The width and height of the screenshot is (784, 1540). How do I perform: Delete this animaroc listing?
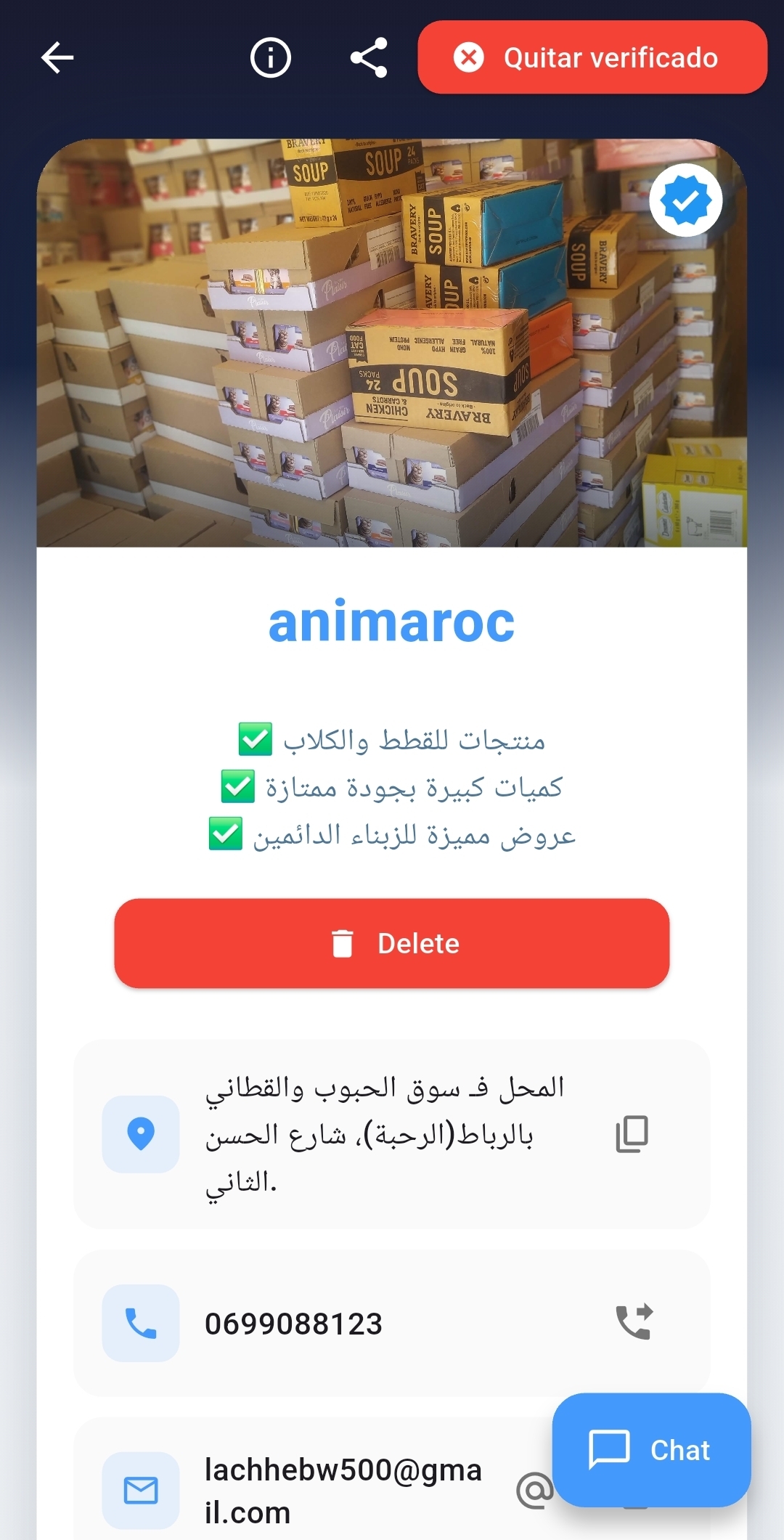click(392, 943)
